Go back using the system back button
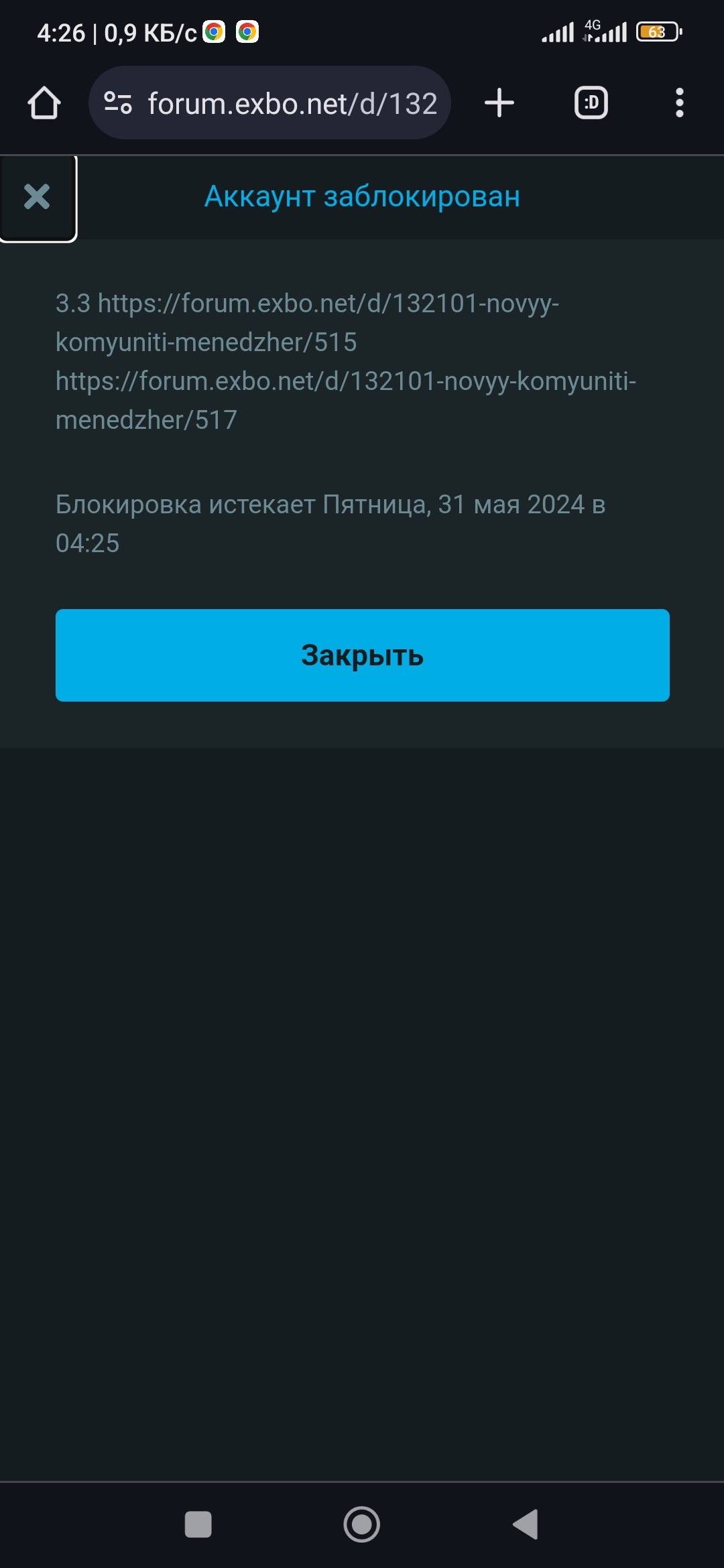 526,1524
